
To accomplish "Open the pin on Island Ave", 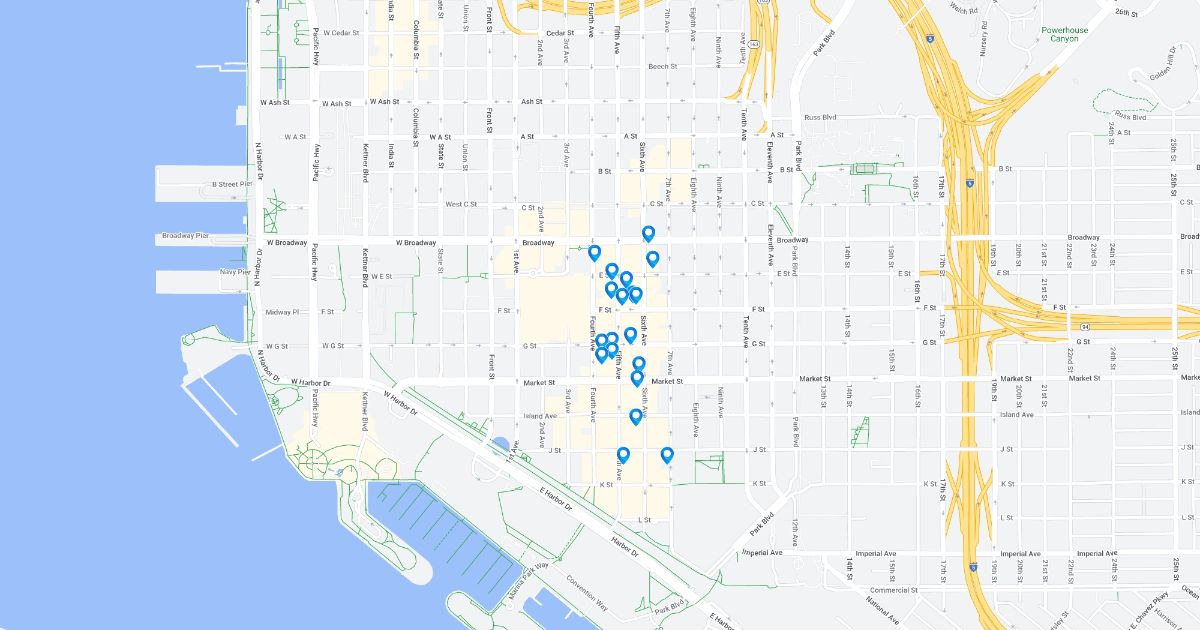I will [x=635, y=416].
